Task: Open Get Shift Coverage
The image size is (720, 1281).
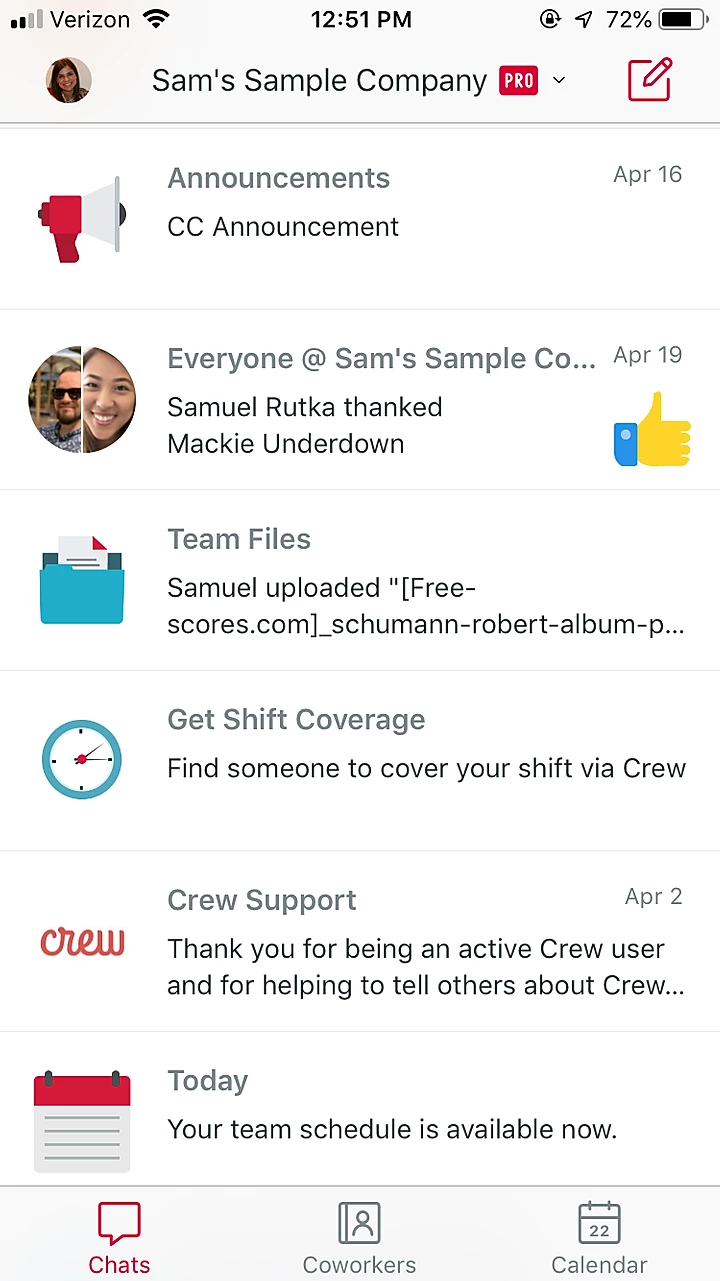Action: point(360,761)
